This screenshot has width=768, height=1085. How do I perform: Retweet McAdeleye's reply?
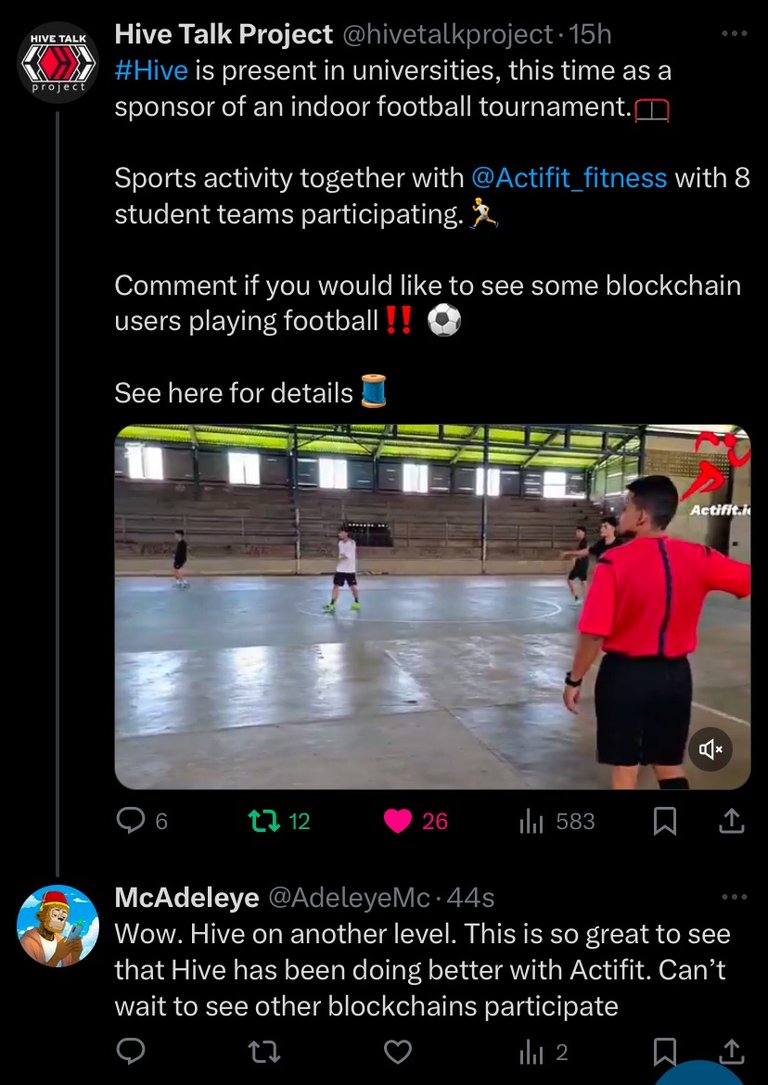(264, 1051)
